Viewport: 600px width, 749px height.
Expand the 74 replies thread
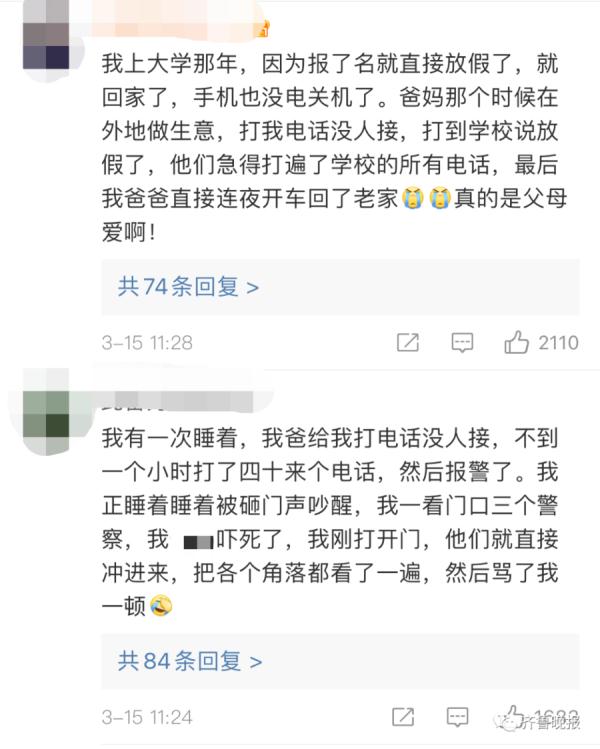click(188, 287)
